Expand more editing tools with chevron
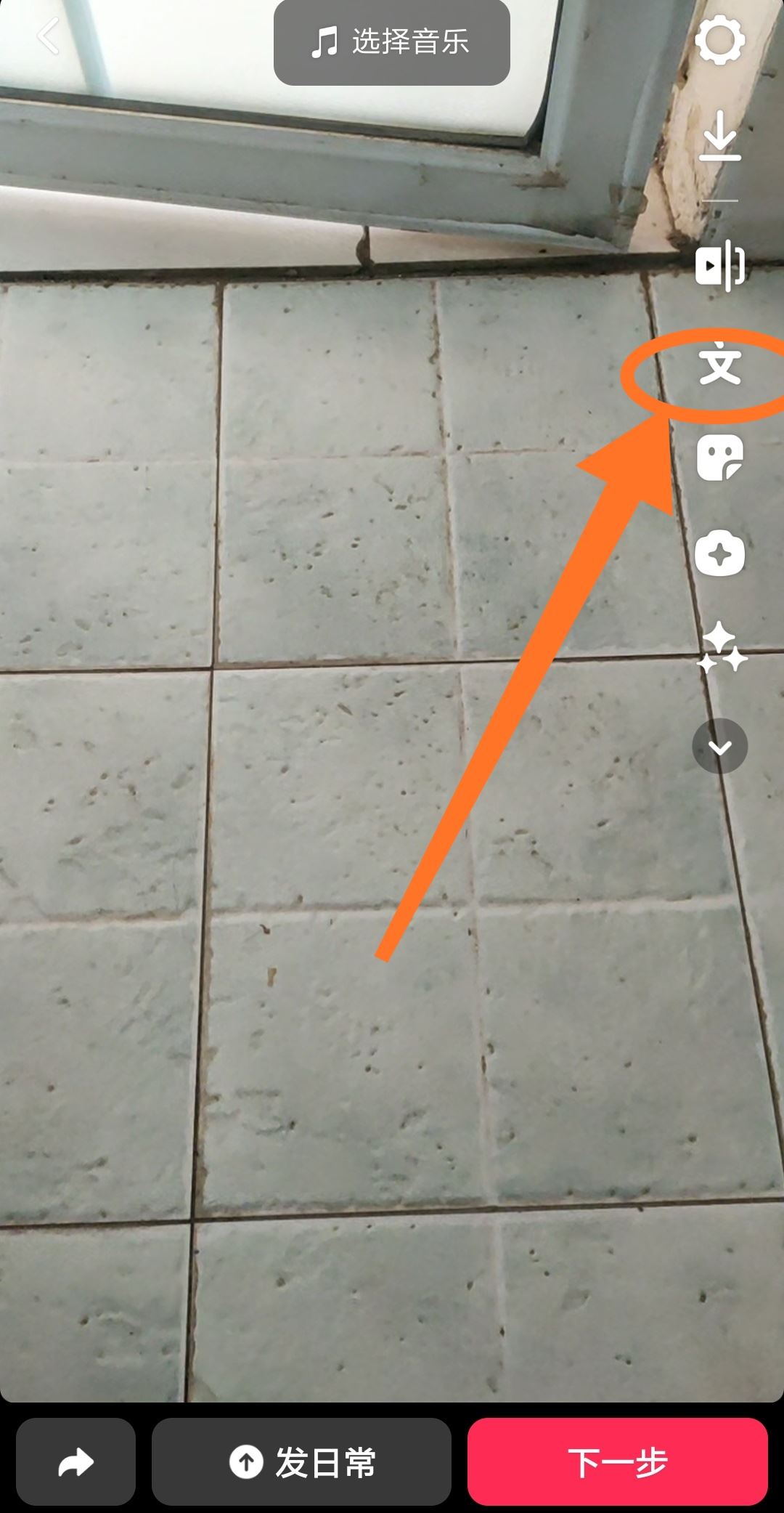Viewport: 784px width, 1513px height. (x=719, y=746)
